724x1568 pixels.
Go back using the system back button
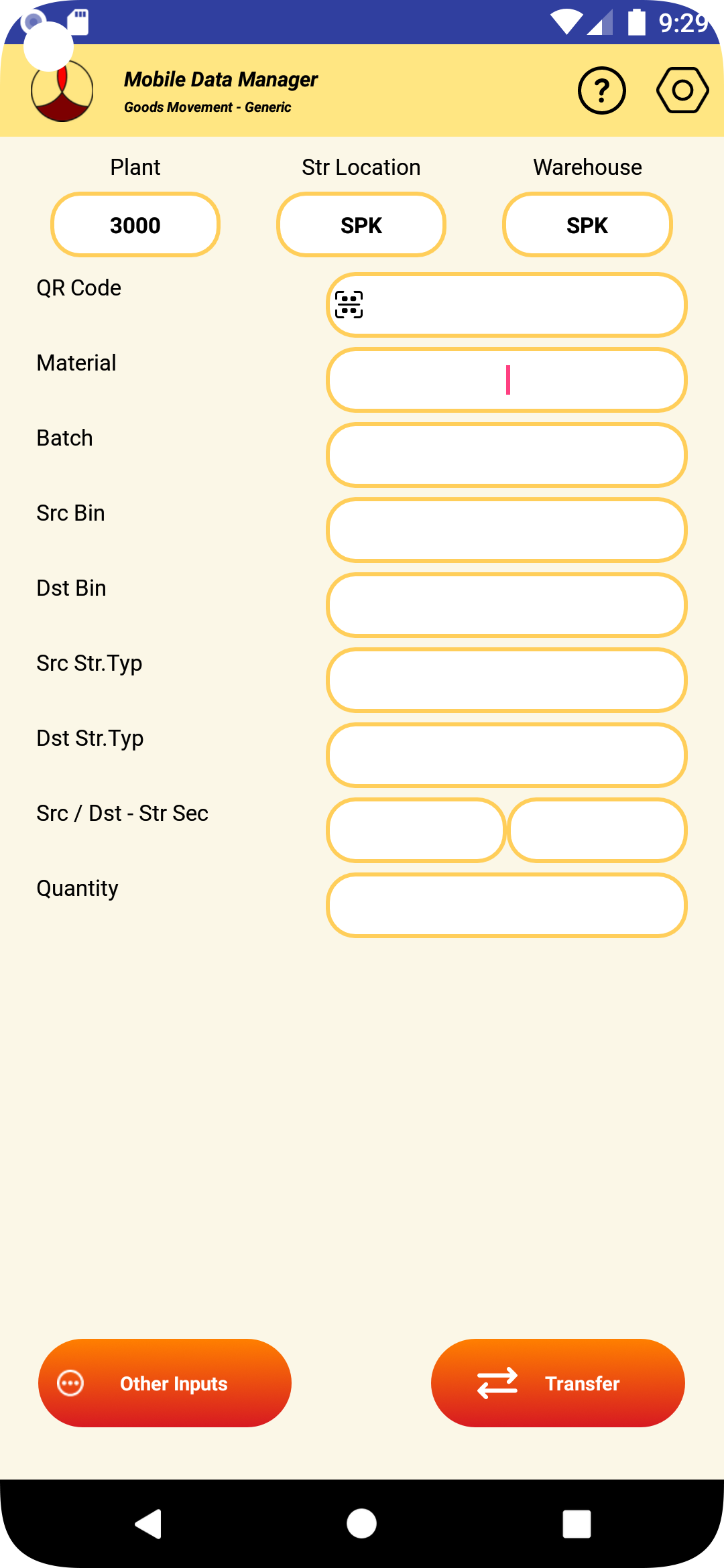coord(149,1524)
